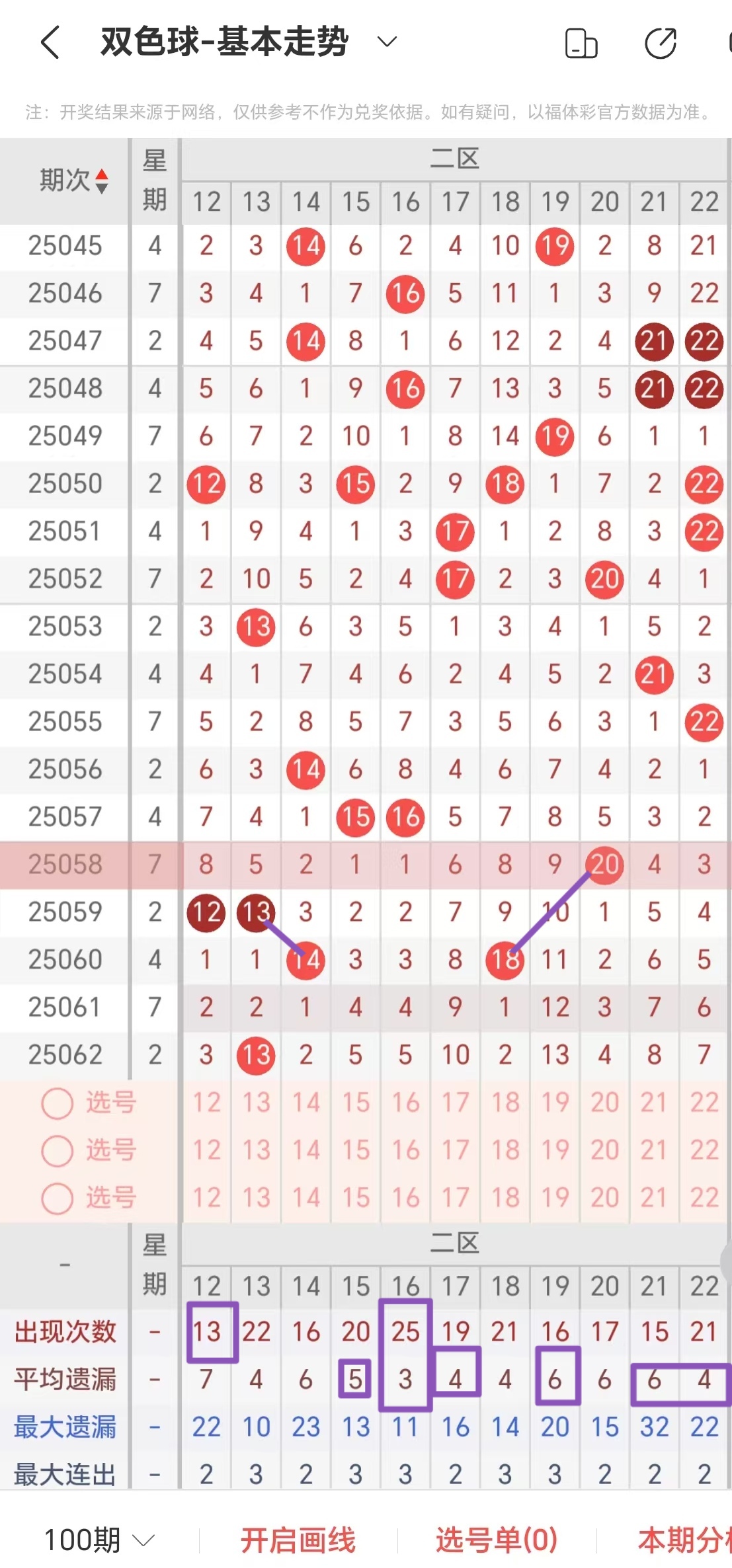Toggle screen orientation using the device icon

click(581, 44)
